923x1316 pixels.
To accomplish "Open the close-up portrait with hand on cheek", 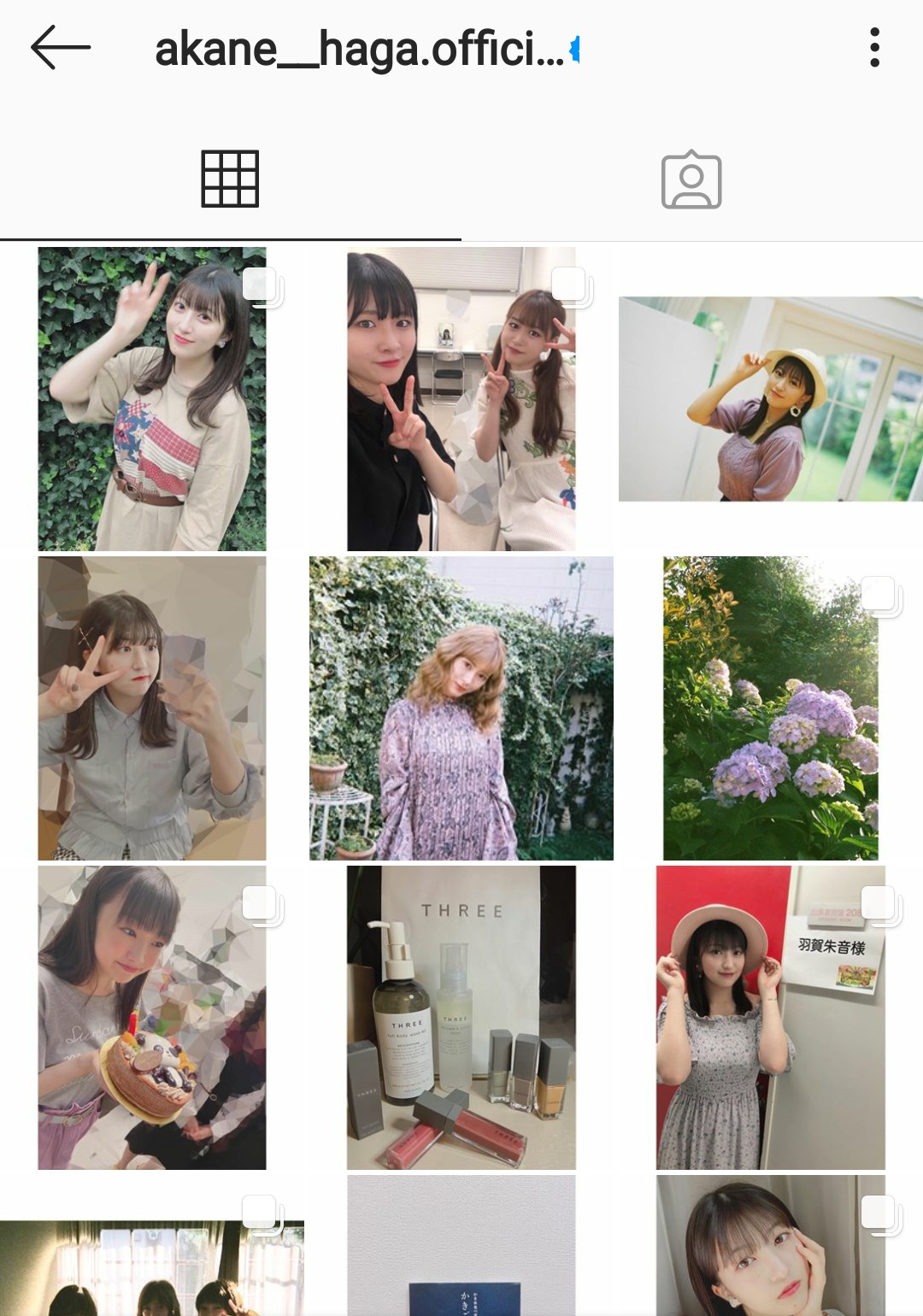I will pos(770,1248).
